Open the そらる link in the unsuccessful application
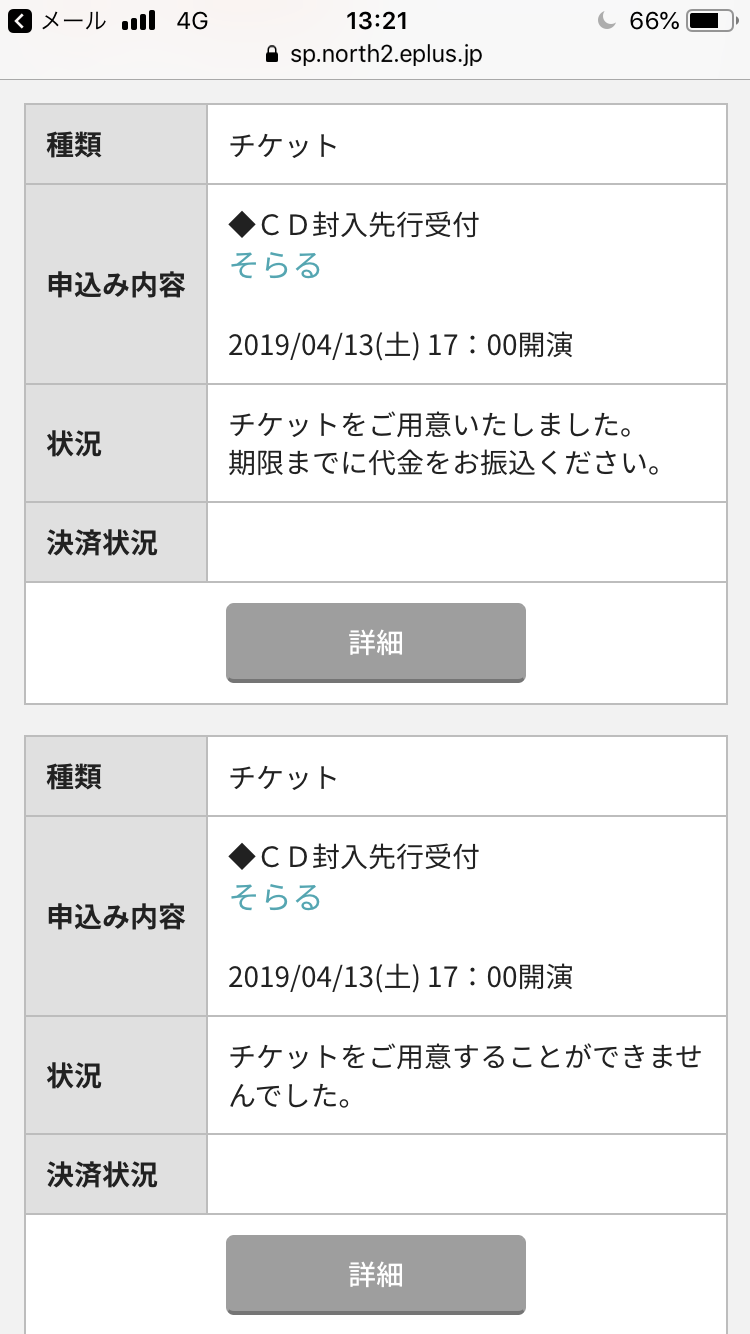The height and width of the screenshot is (1334, 750). coord(276,897)
